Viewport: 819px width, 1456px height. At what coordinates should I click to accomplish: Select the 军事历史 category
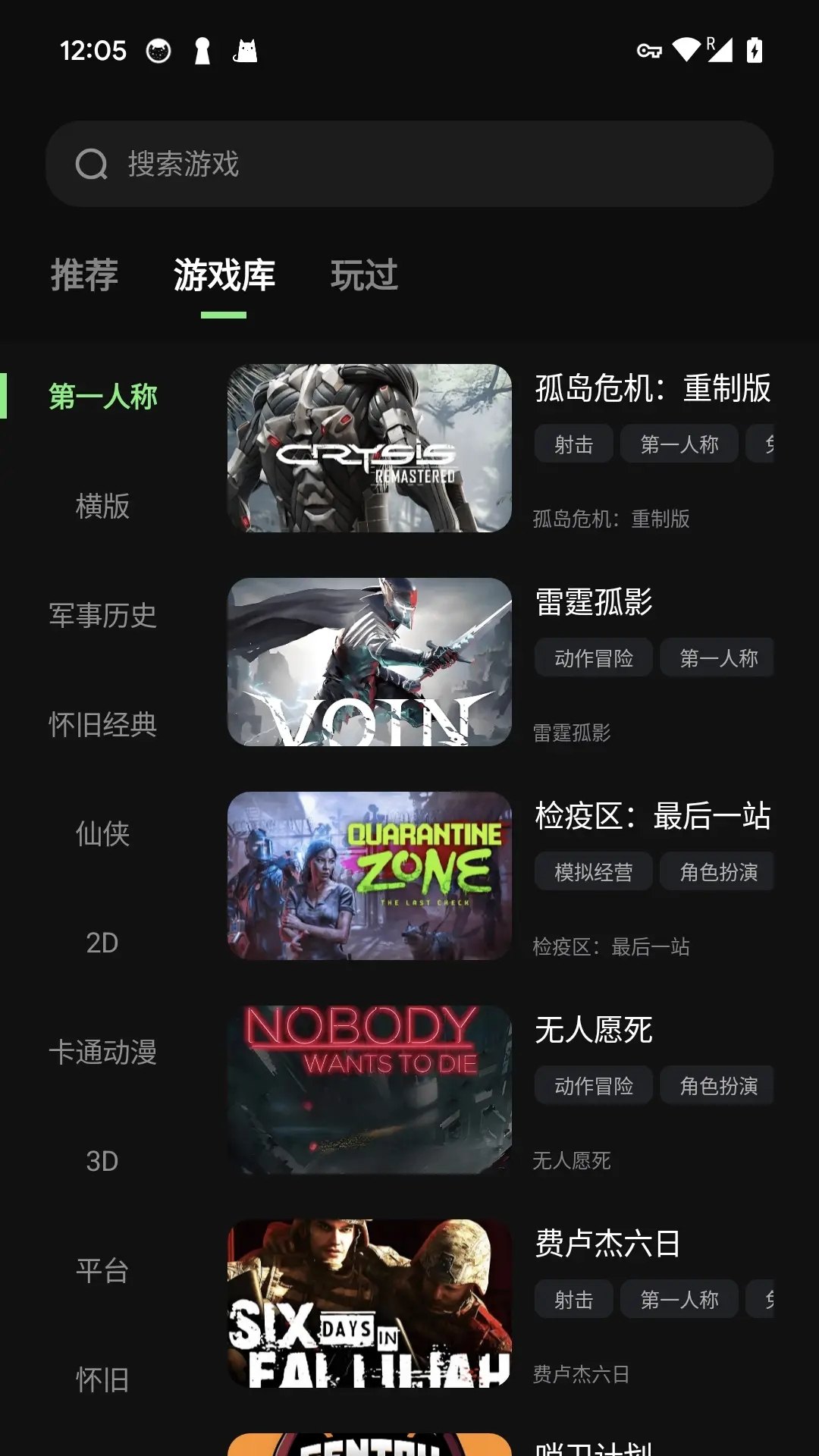[x=102, y=615]
